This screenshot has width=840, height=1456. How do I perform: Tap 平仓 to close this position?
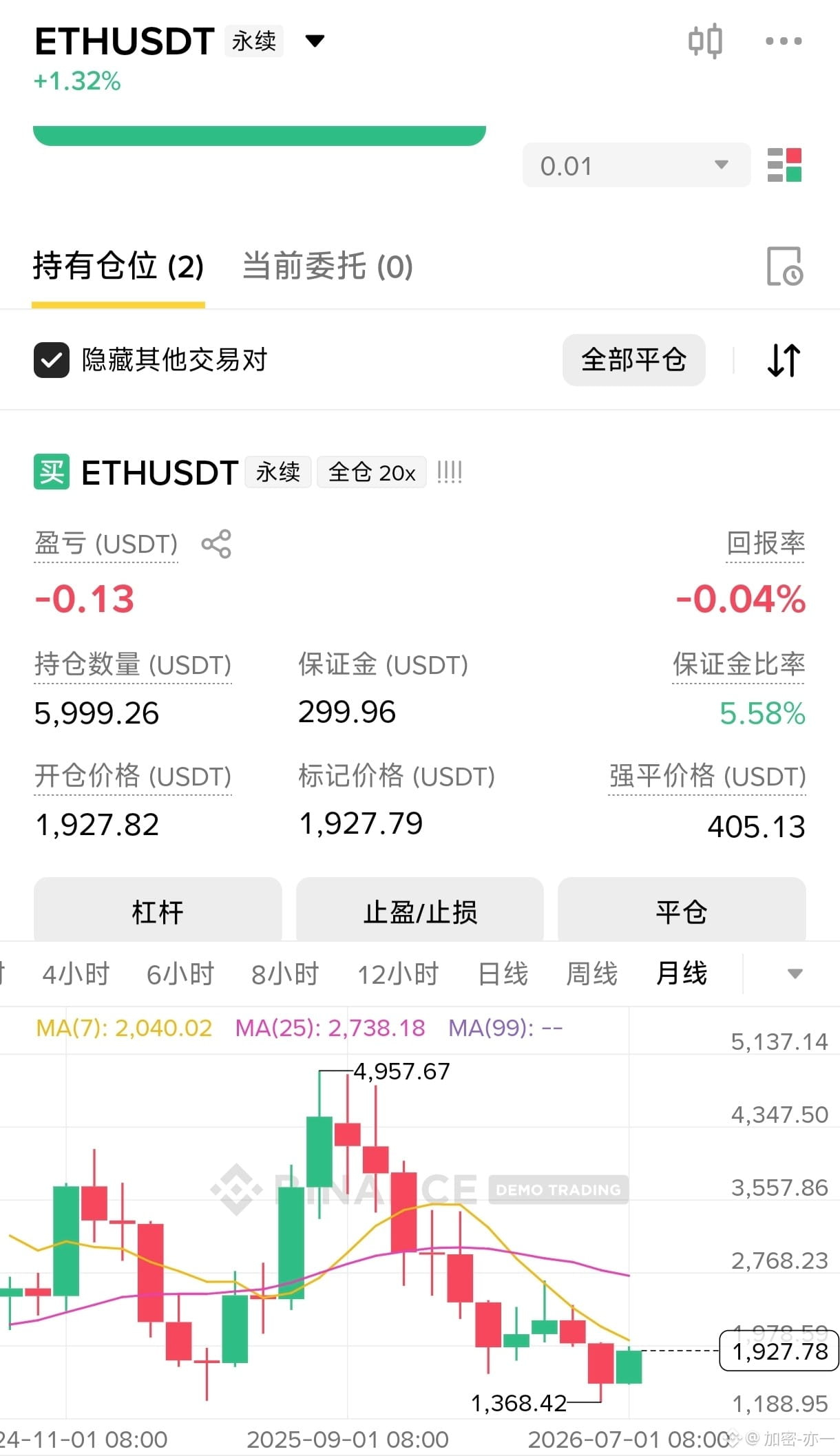pos(682,911)
